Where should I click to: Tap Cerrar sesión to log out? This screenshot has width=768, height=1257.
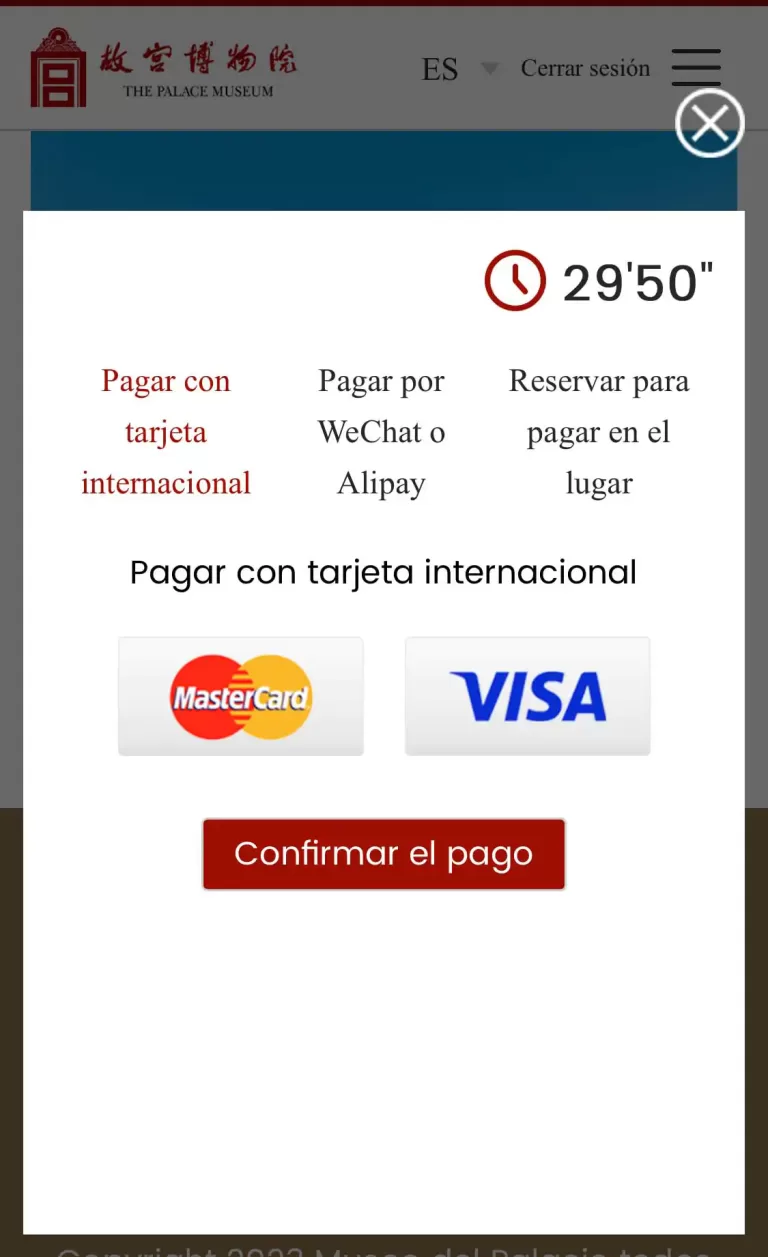pyautogui.click(x=585, y=69)
